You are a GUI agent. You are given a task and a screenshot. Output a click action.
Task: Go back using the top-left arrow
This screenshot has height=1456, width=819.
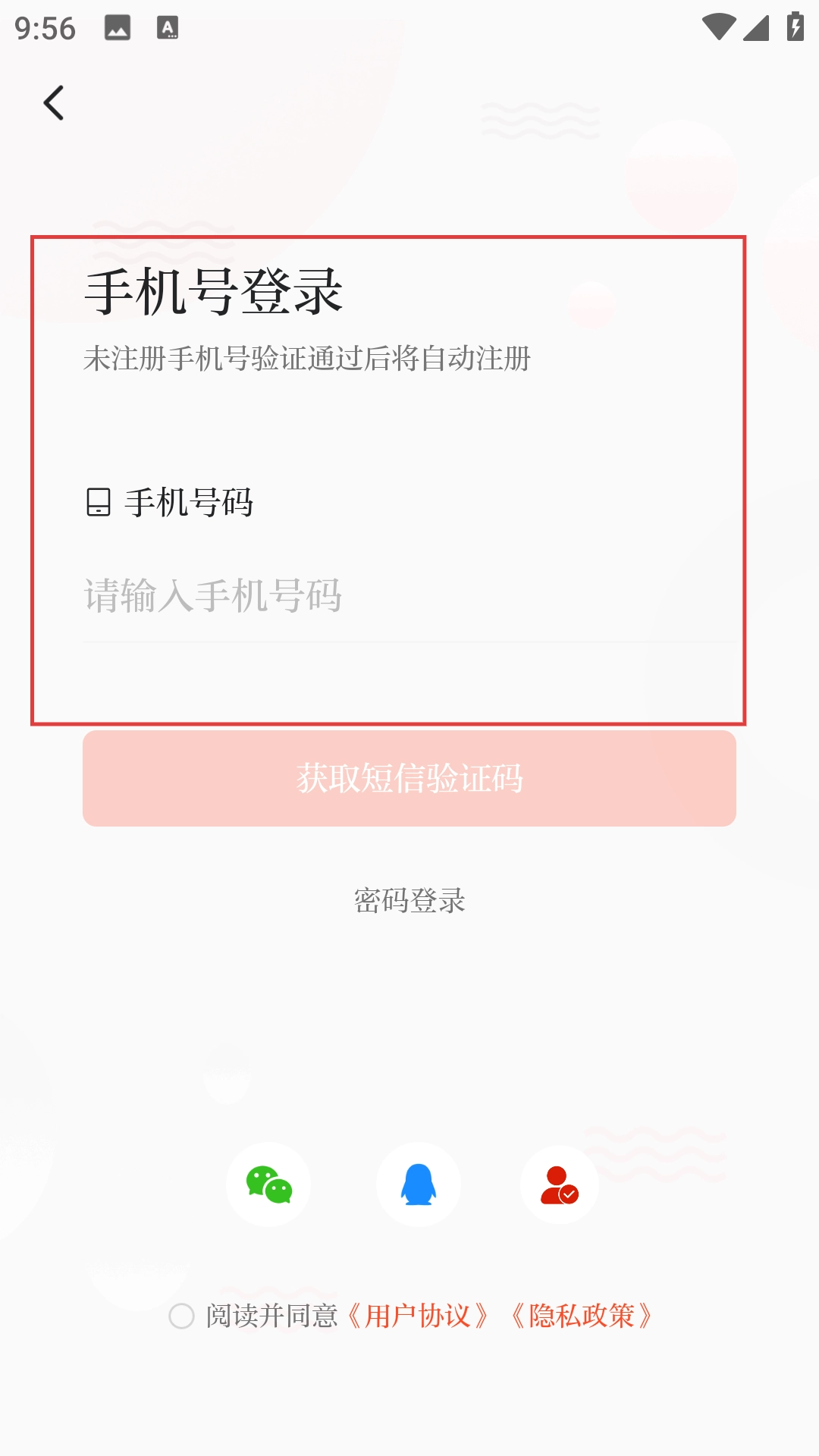point(54,103)
